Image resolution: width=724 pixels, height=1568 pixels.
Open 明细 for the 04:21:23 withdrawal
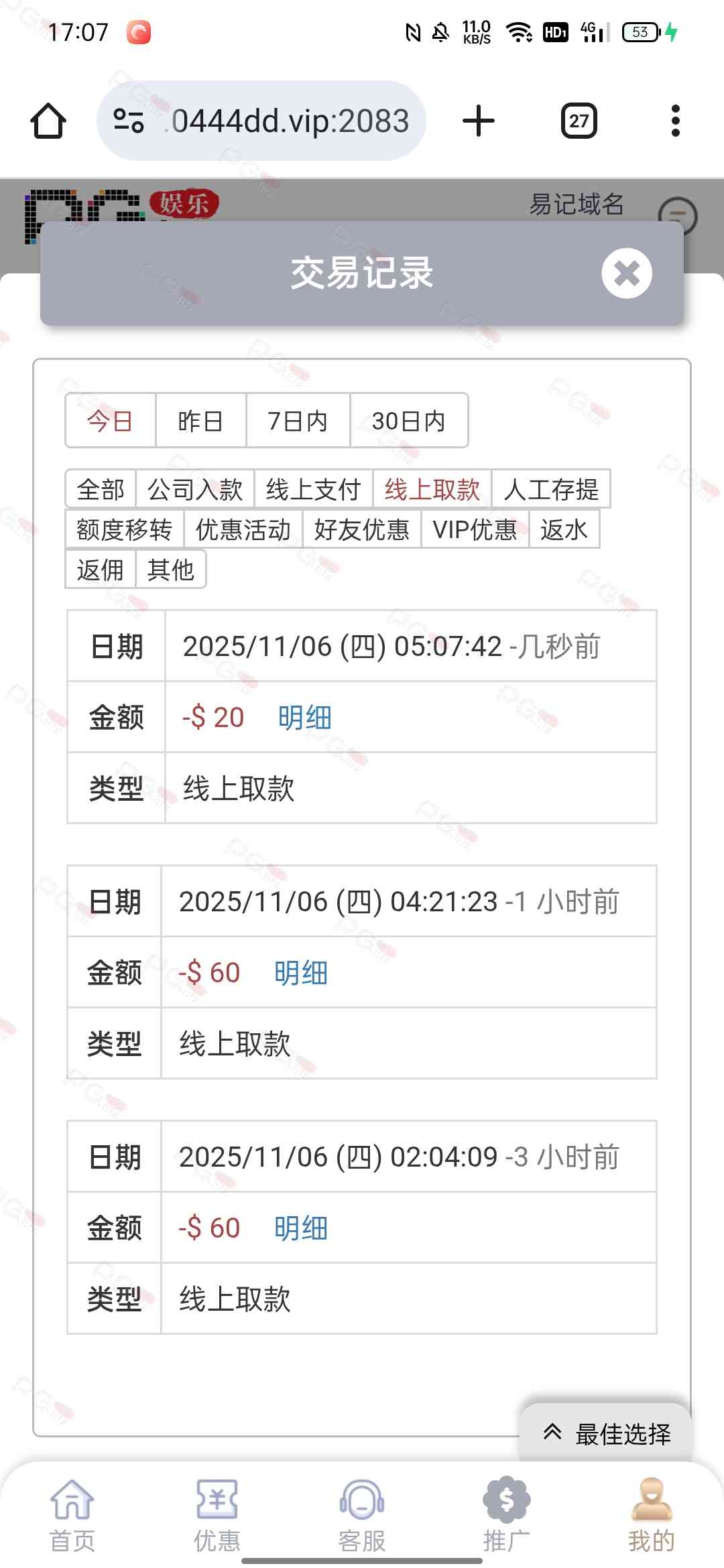(300, 973)
